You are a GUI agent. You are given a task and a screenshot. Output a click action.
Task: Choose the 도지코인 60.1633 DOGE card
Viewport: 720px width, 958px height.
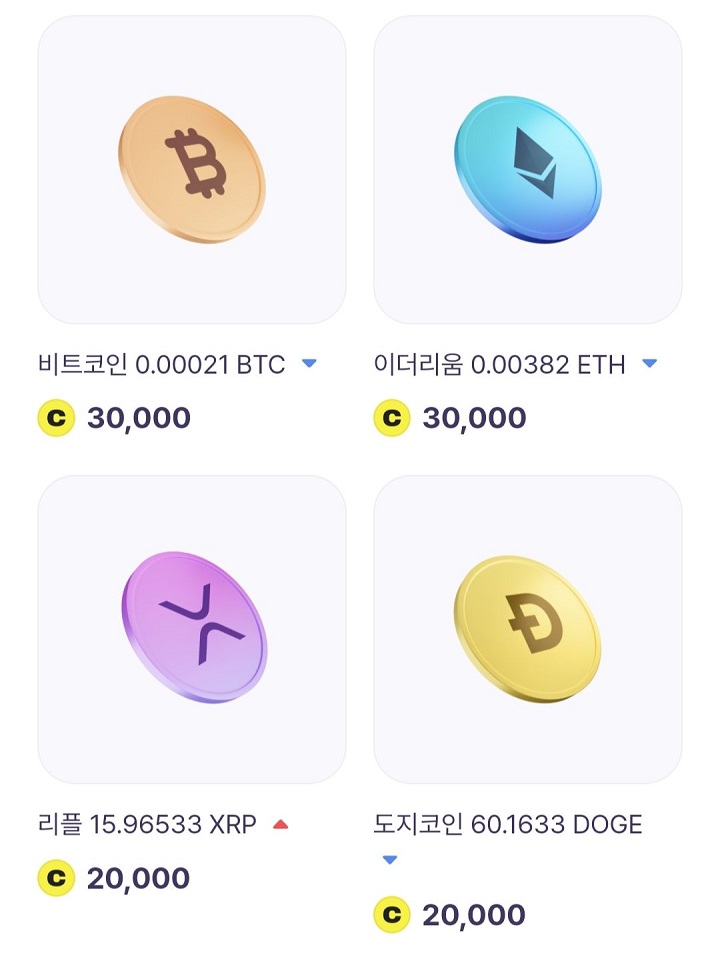point(527,630)
